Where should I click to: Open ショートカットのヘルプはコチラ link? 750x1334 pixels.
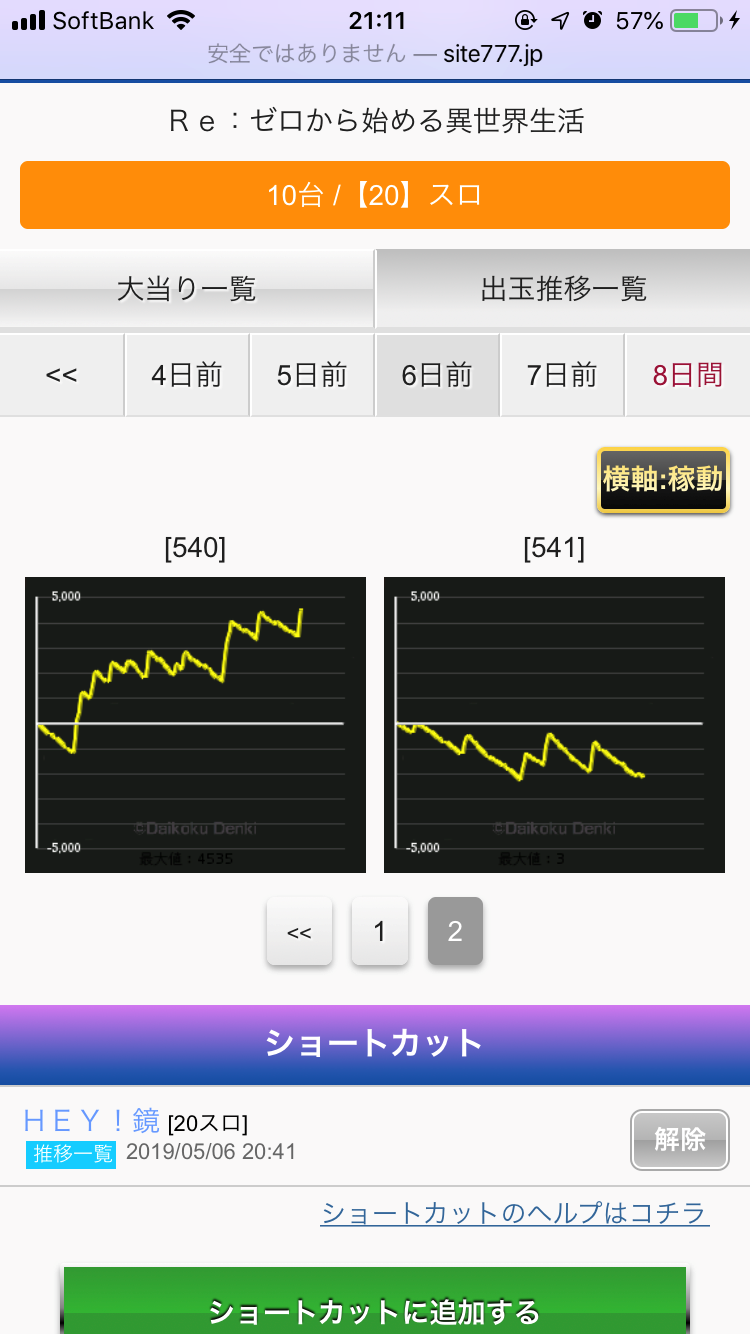coord(515,1213)
